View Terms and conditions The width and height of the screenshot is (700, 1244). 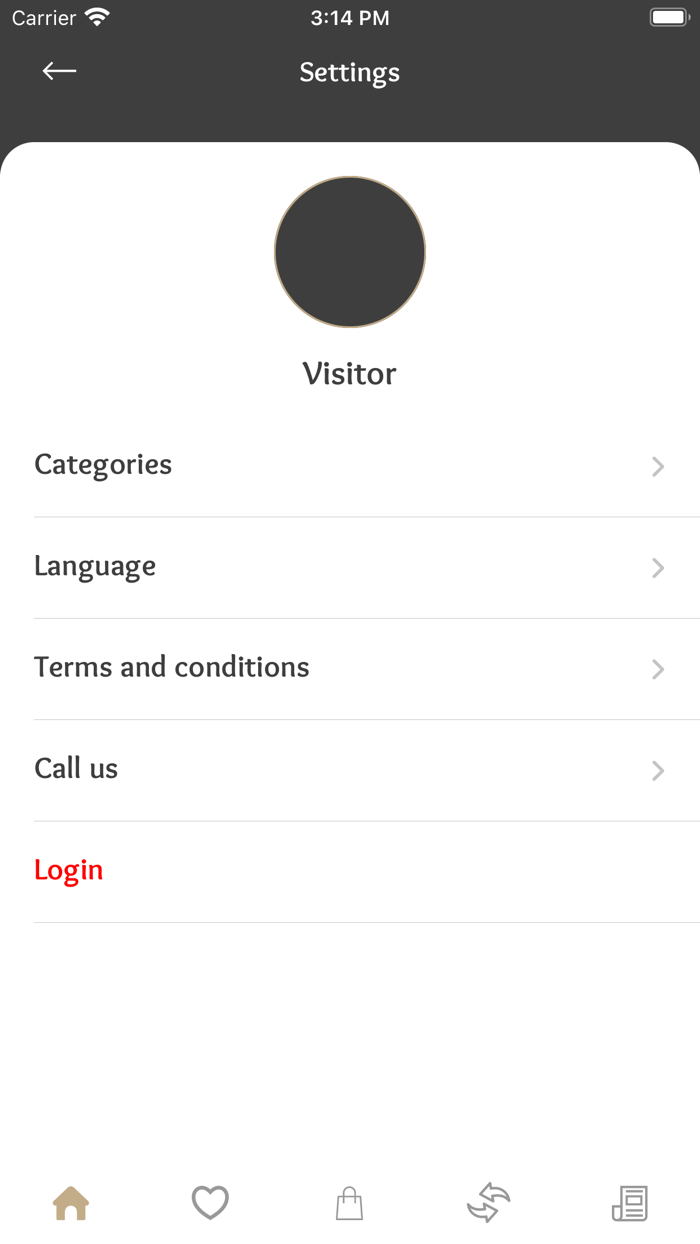(x=350, y=668)
